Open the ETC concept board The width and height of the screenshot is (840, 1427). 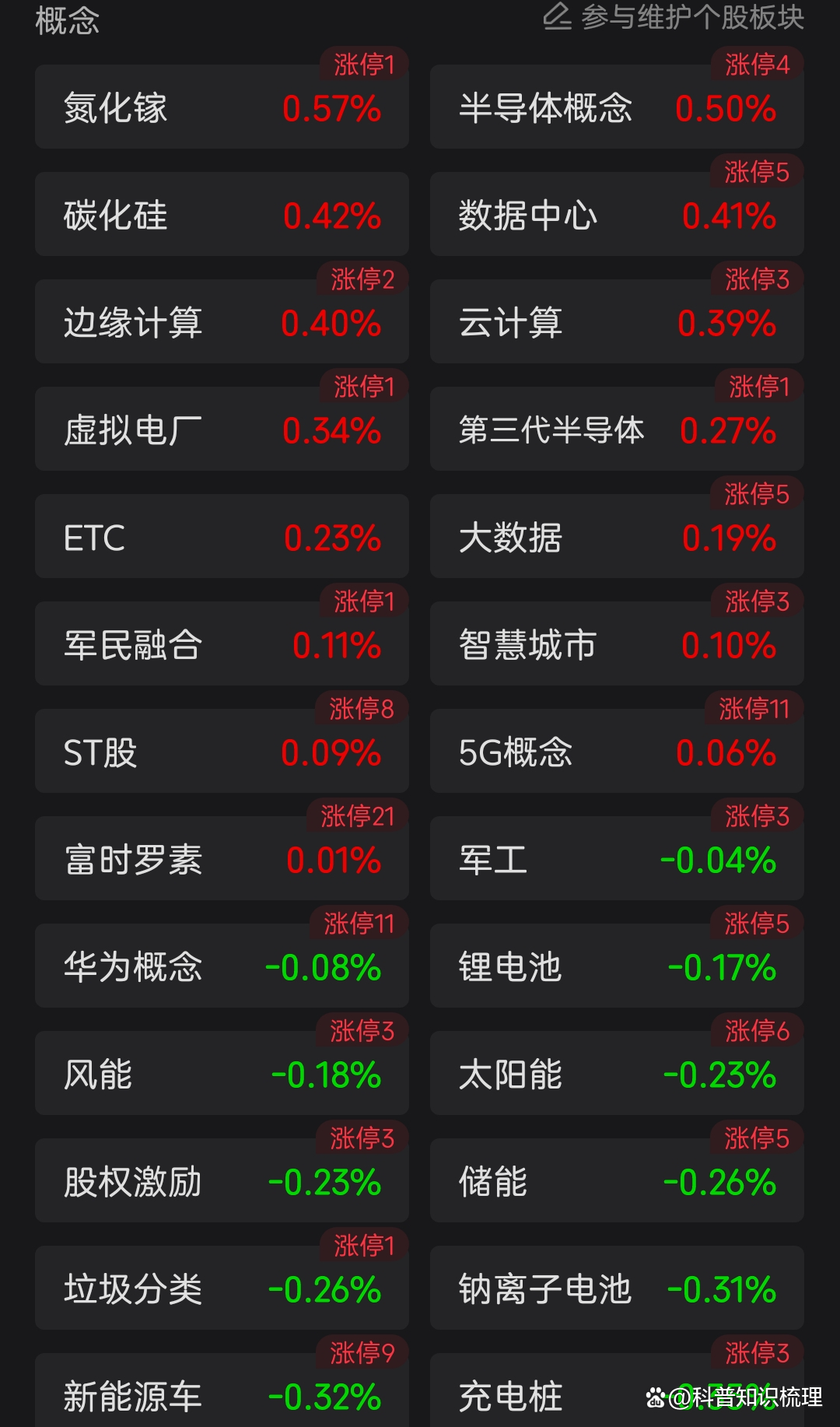click(x=220, y=537)
